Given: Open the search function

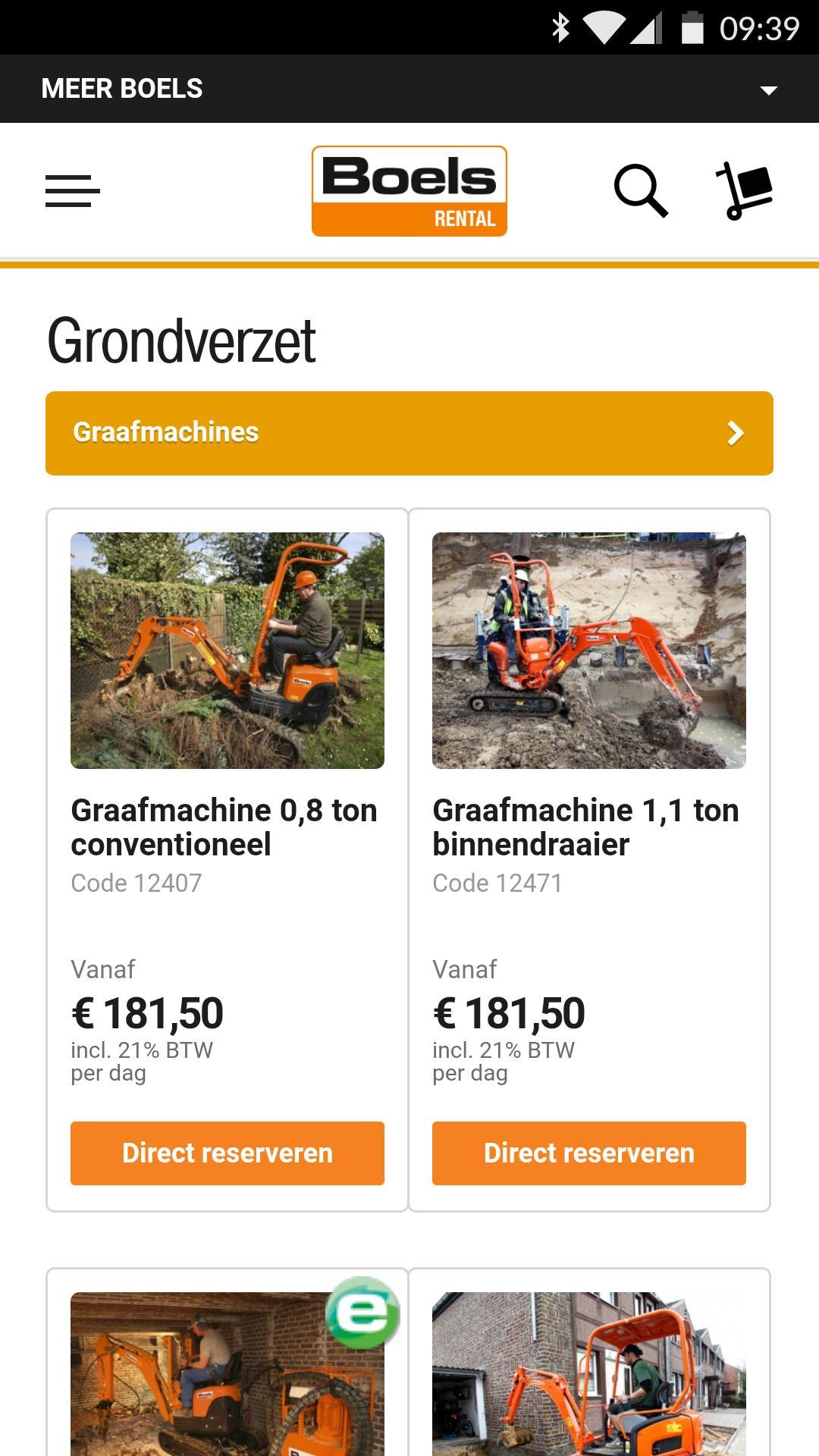Looking at the screenshot, I should [x=642, y=191].
